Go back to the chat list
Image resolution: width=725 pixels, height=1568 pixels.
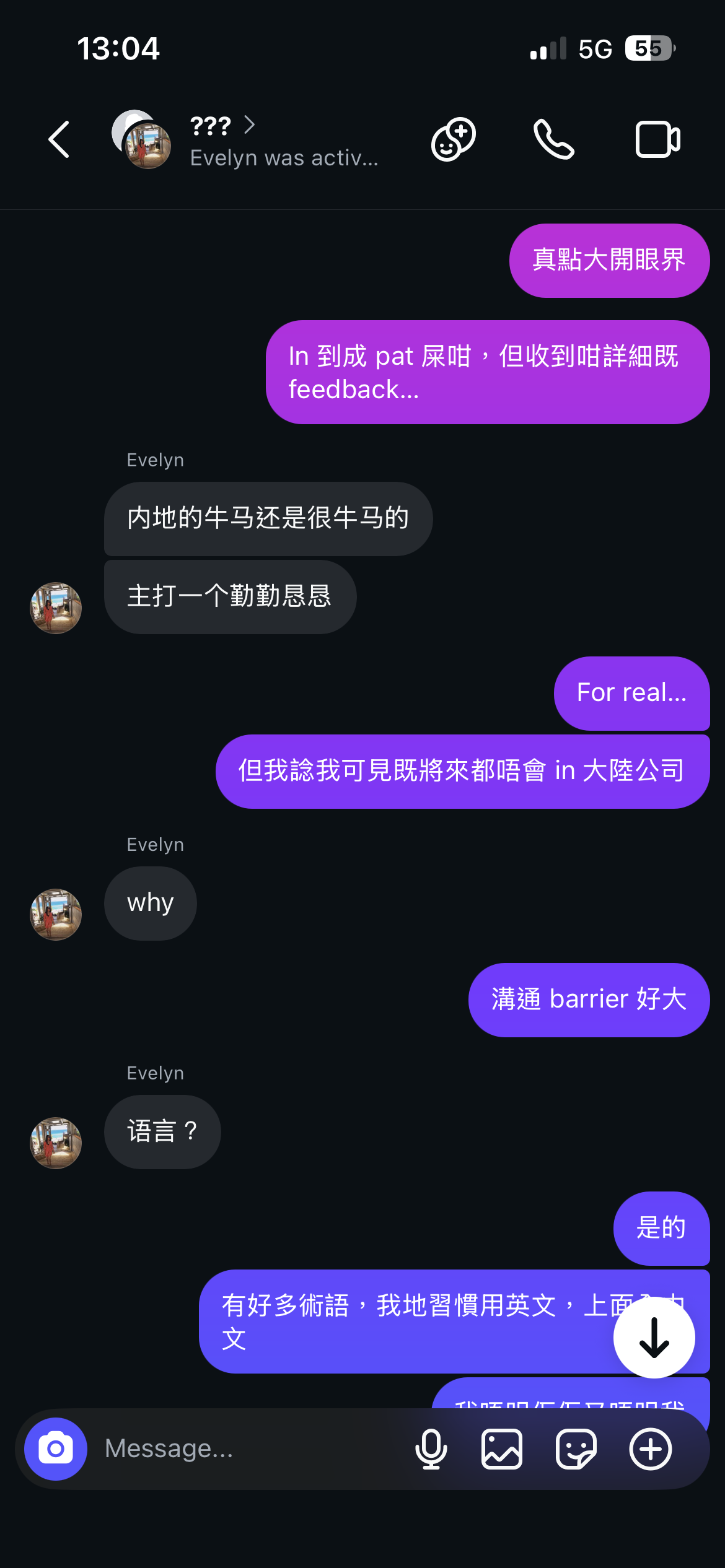[58, 139]
